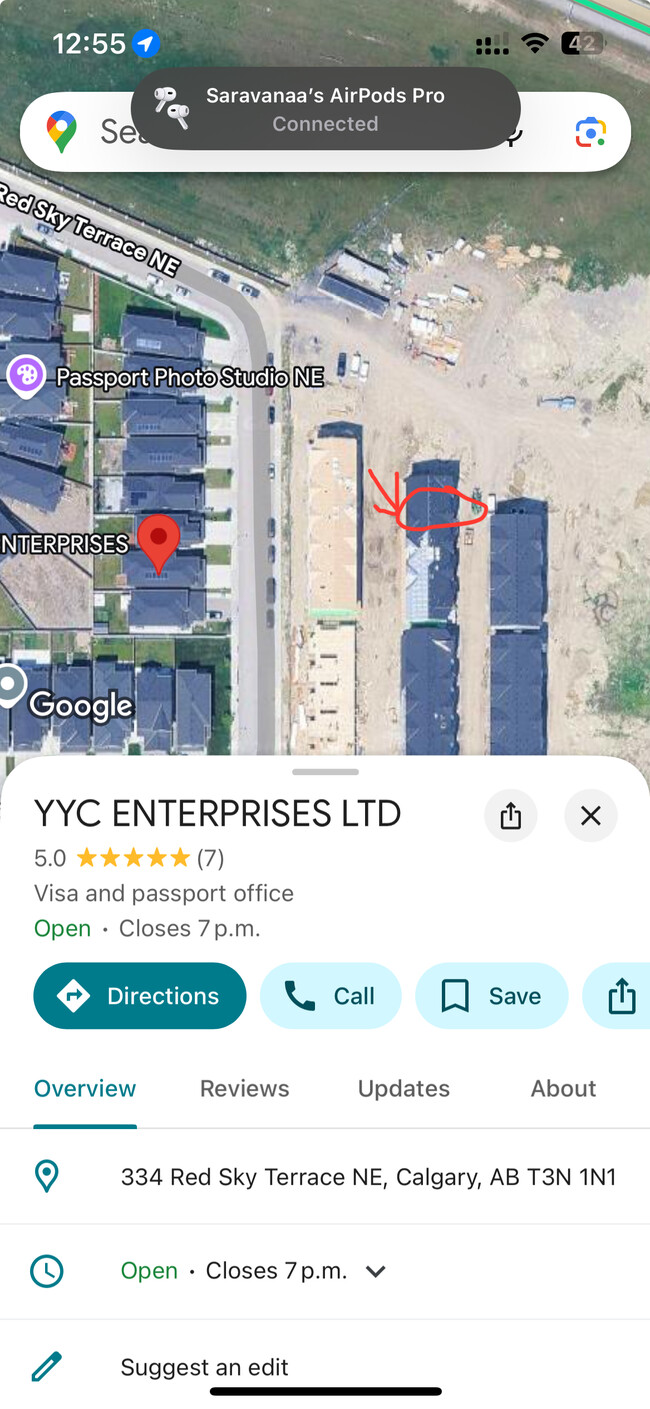650x1409 pixels.
Task: Save this place to a list
Action: click(x=491, y=995)
